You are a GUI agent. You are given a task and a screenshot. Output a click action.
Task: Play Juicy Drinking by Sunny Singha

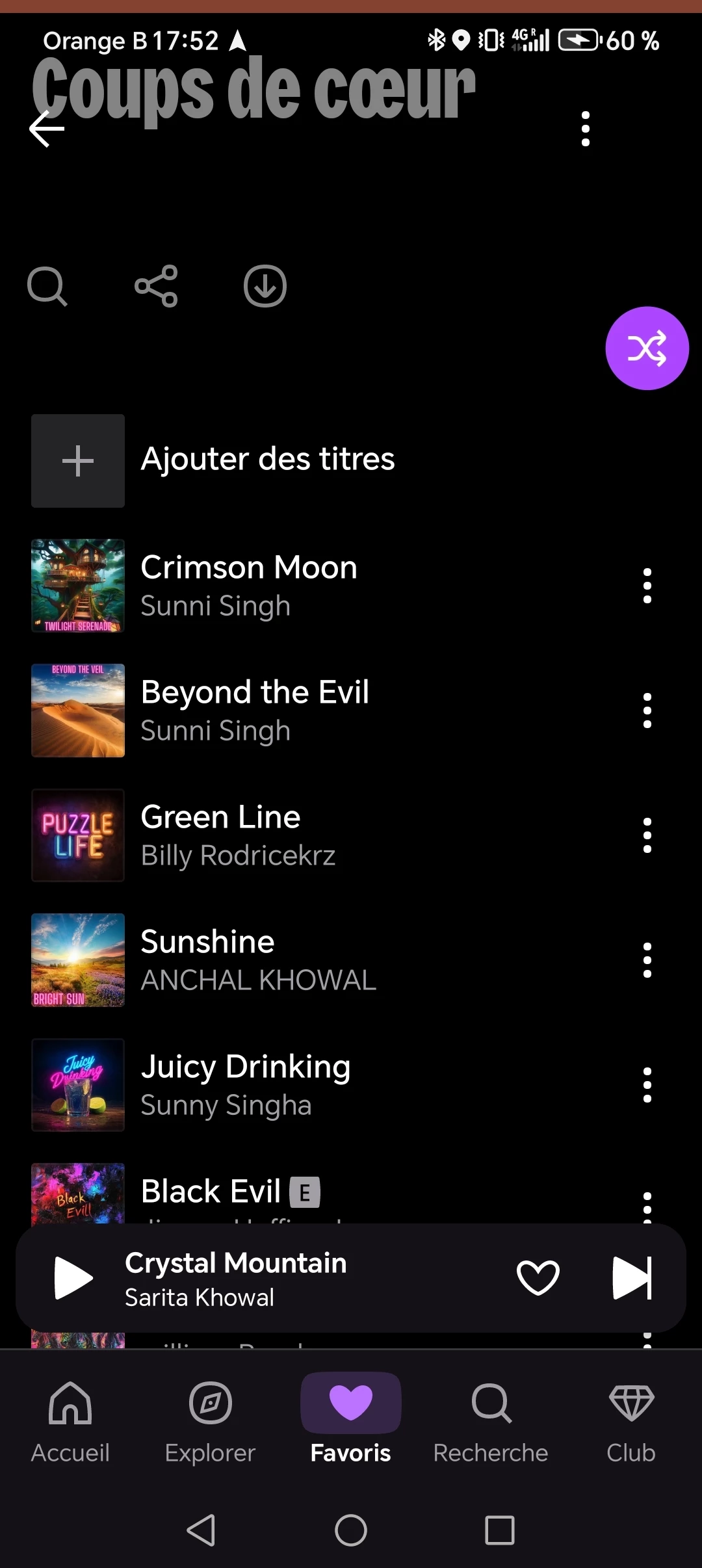click(246, 1085)
